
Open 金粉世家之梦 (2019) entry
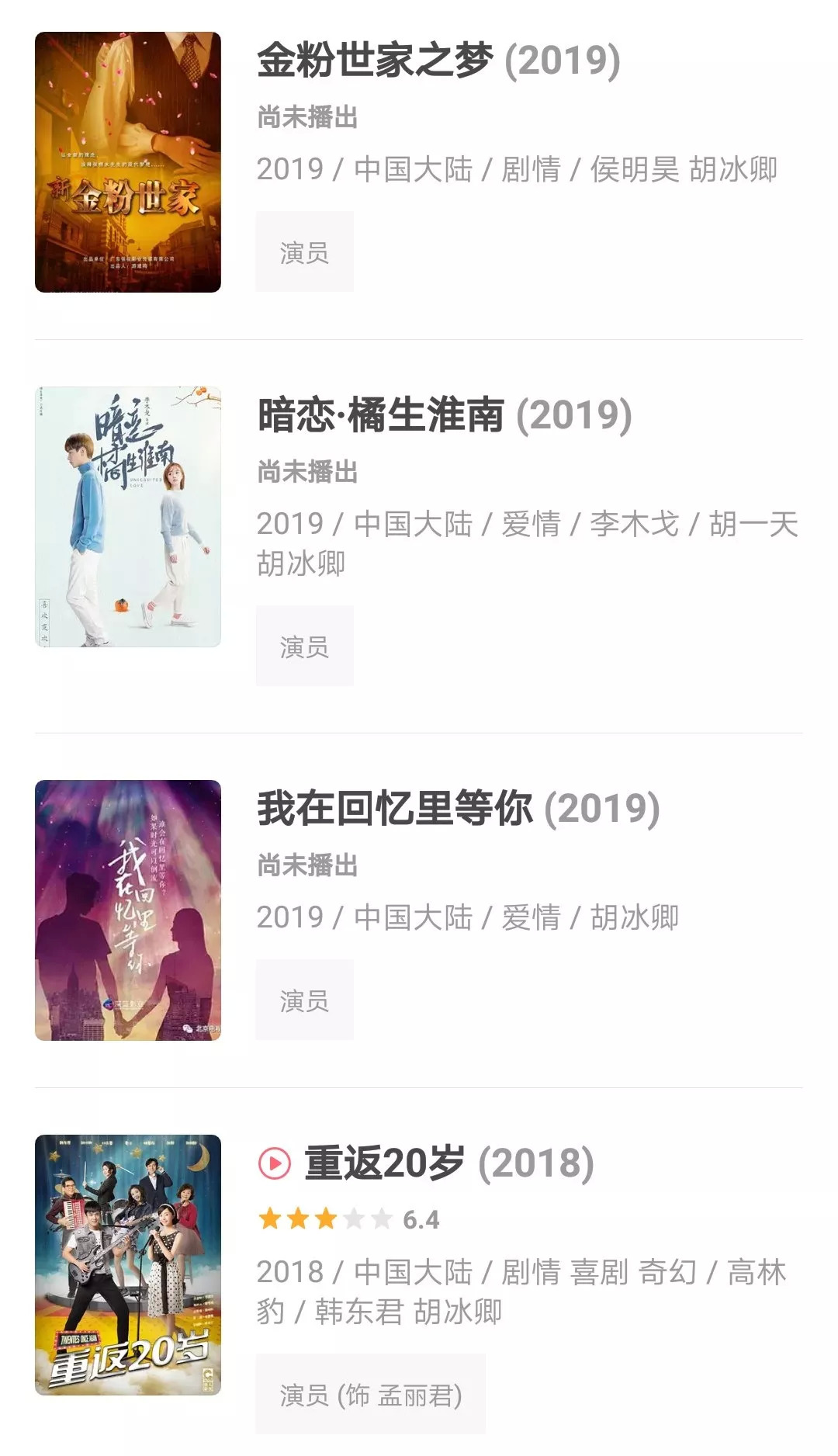click(438, 61)
